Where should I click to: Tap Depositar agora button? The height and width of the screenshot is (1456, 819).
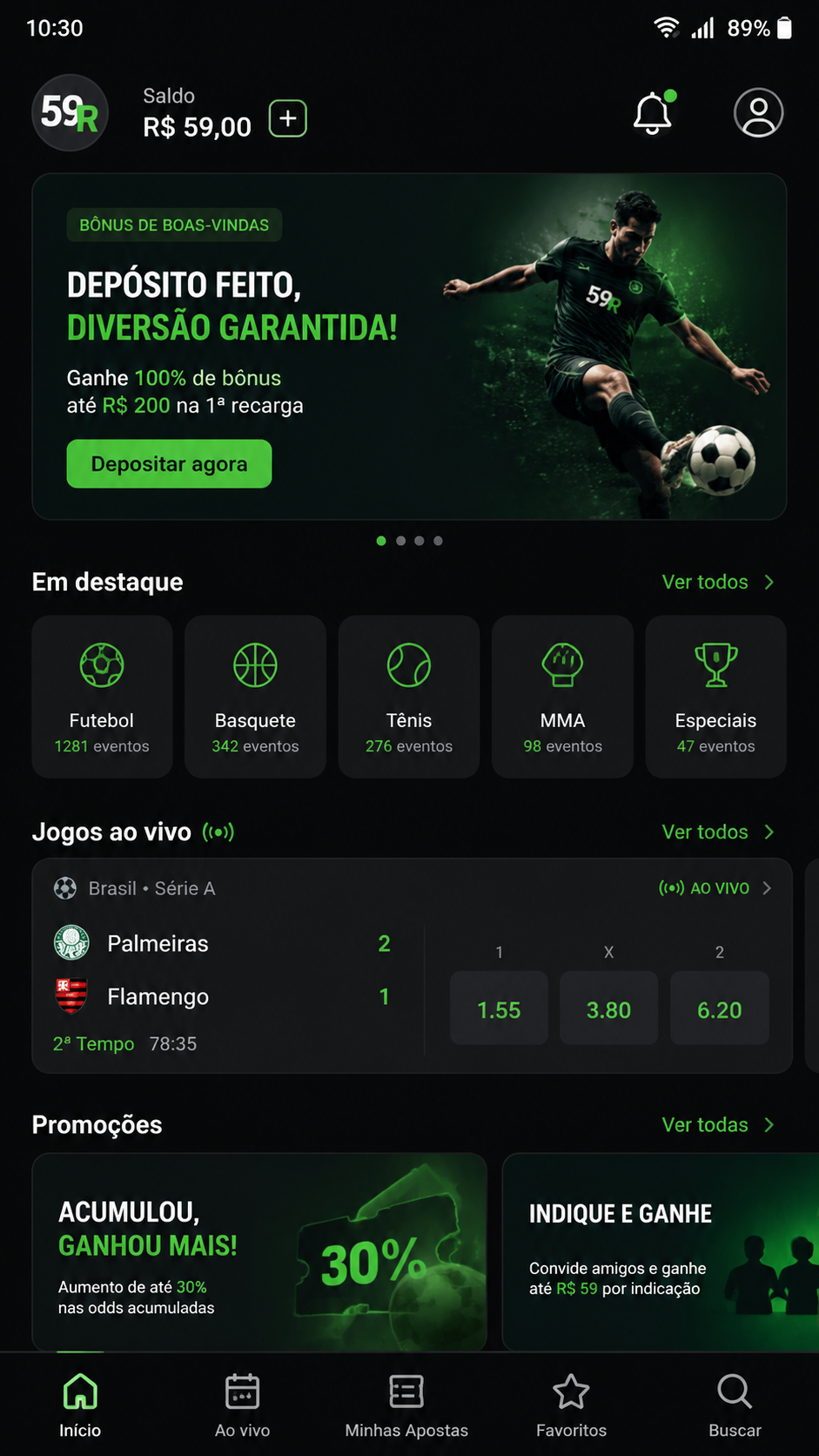tap(169, 464)
